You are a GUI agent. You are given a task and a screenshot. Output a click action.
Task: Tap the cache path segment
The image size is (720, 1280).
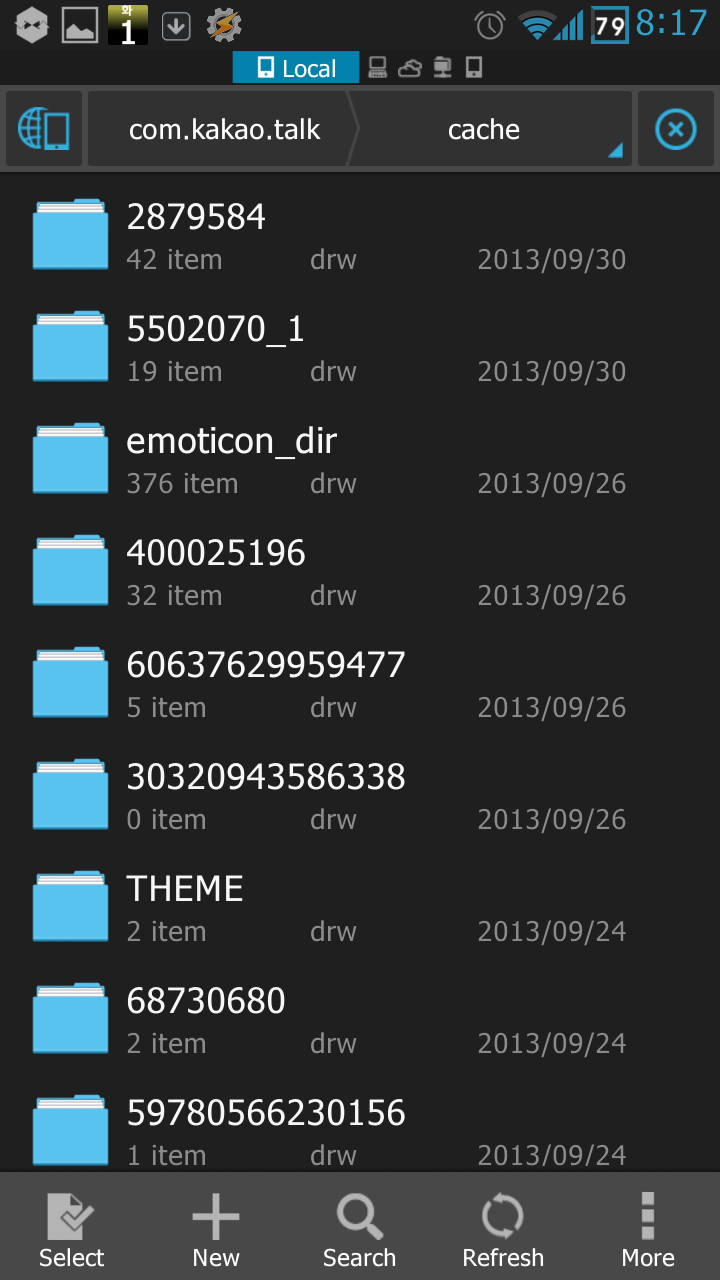click(x=484, y=130)
